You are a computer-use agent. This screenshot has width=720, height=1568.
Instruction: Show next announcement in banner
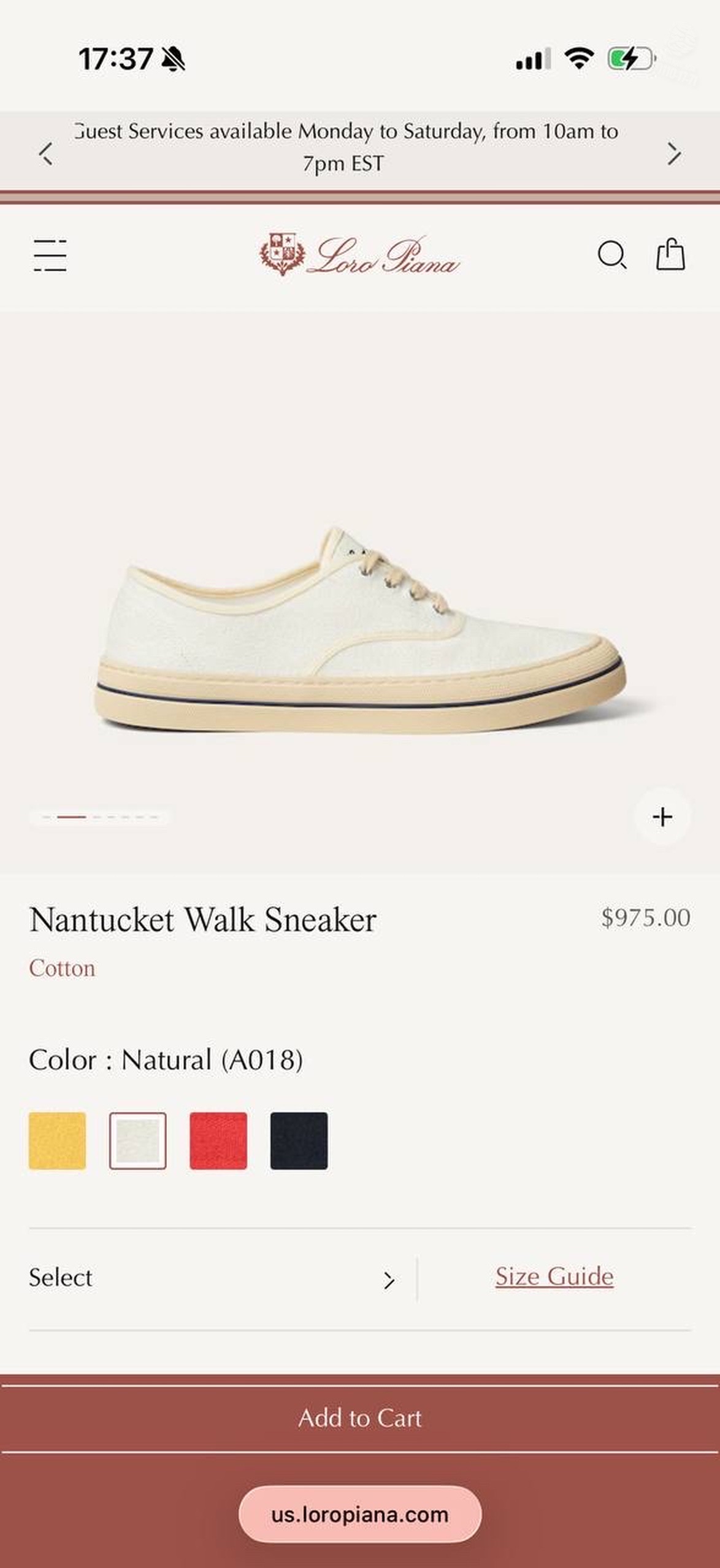click(674, 153)
